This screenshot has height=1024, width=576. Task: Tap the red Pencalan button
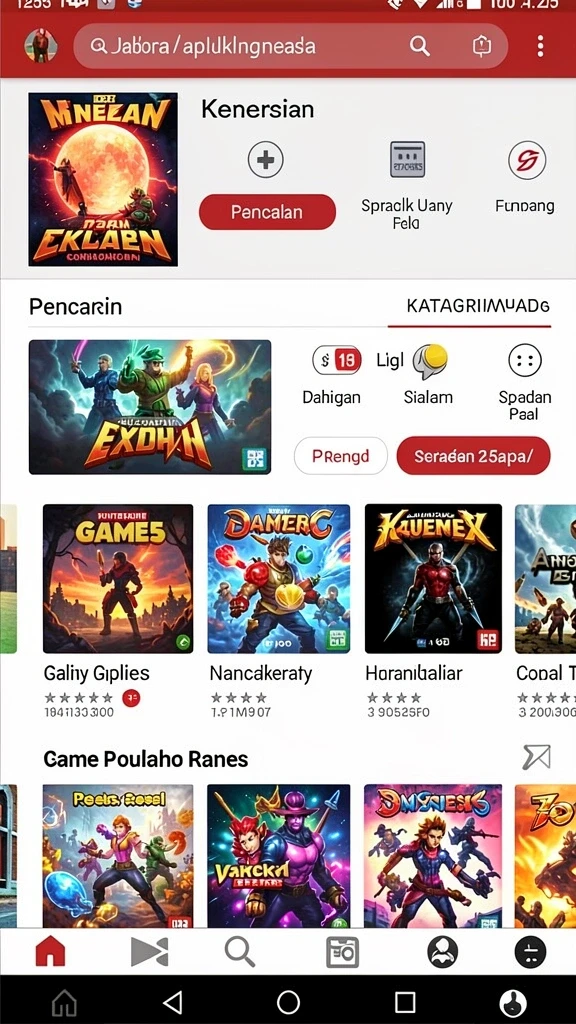(267, 212)
